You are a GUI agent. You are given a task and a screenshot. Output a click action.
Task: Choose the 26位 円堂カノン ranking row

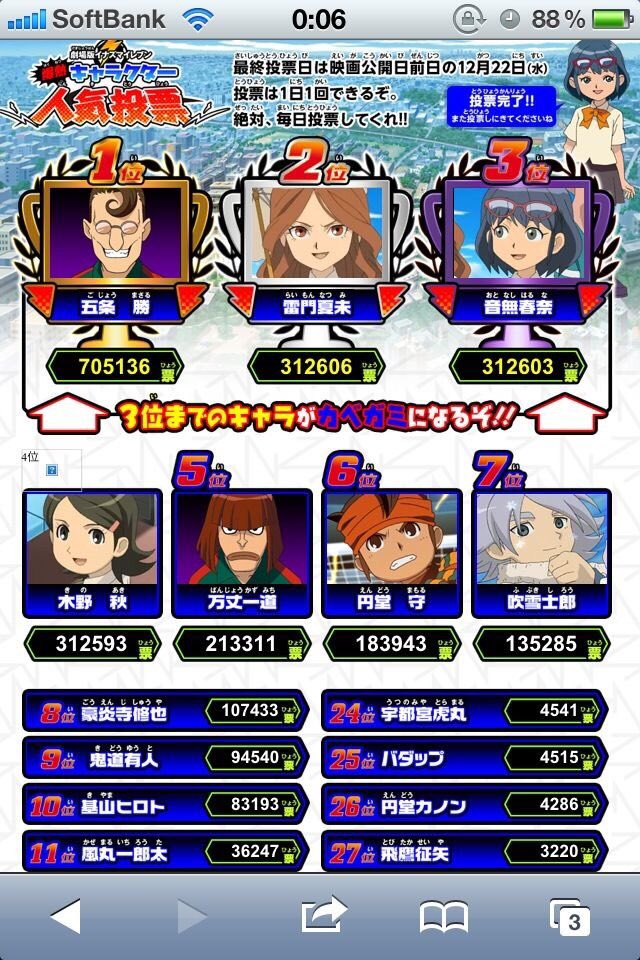[464, 805]
